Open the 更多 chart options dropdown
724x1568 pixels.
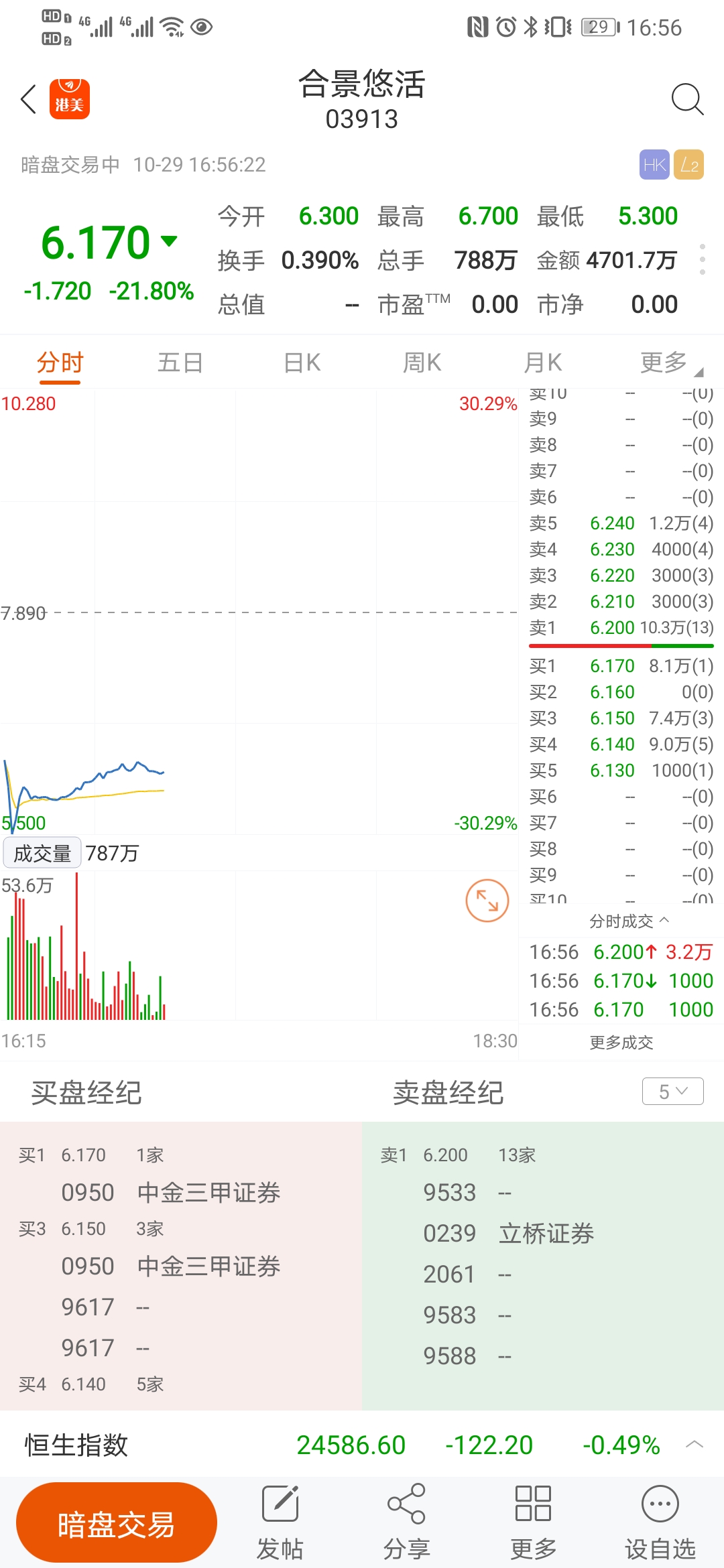pyautogui.click(x=667, y=363)
